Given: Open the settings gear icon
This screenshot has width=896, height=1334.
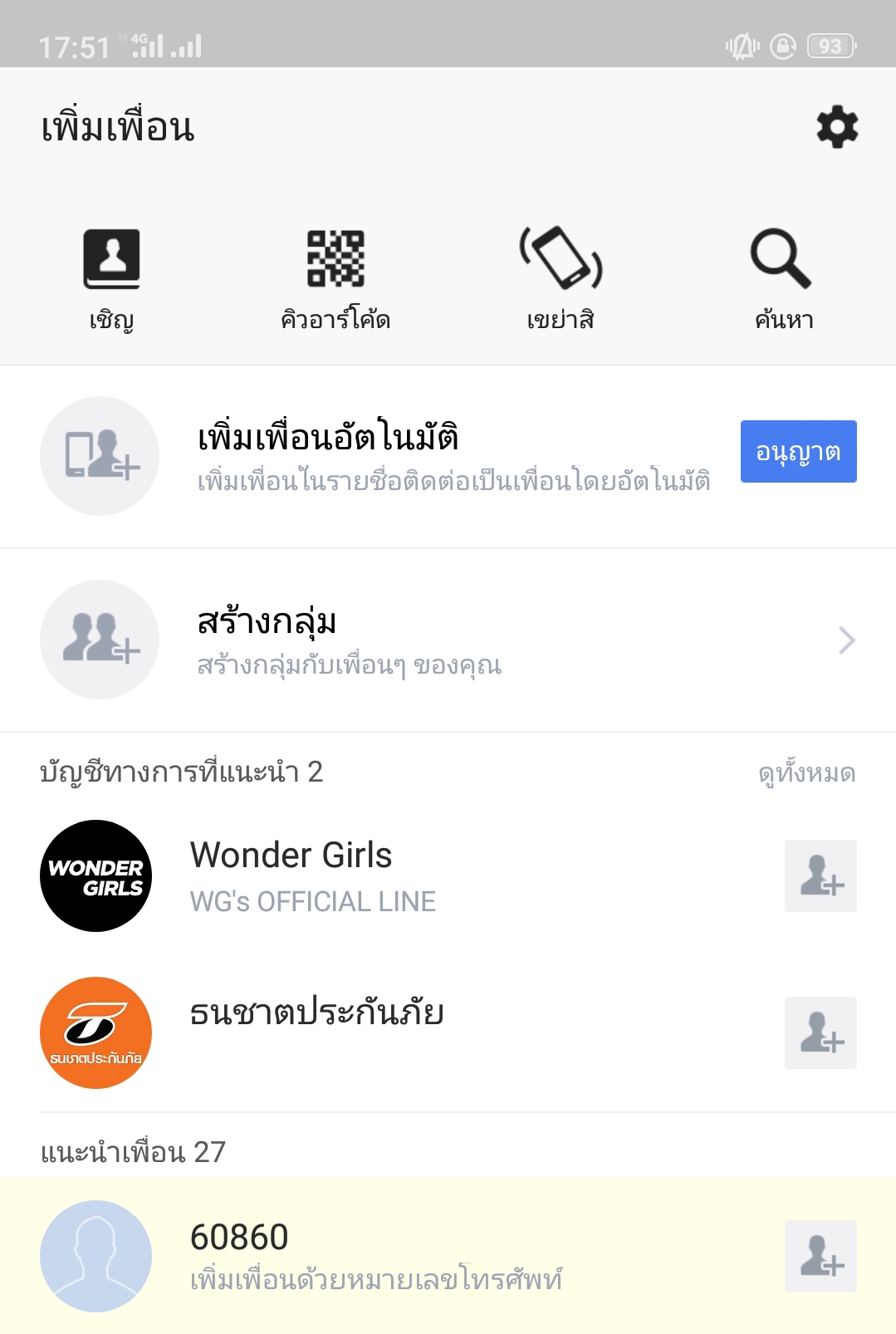Looking at the screenshot, I should tap(837, 127).
